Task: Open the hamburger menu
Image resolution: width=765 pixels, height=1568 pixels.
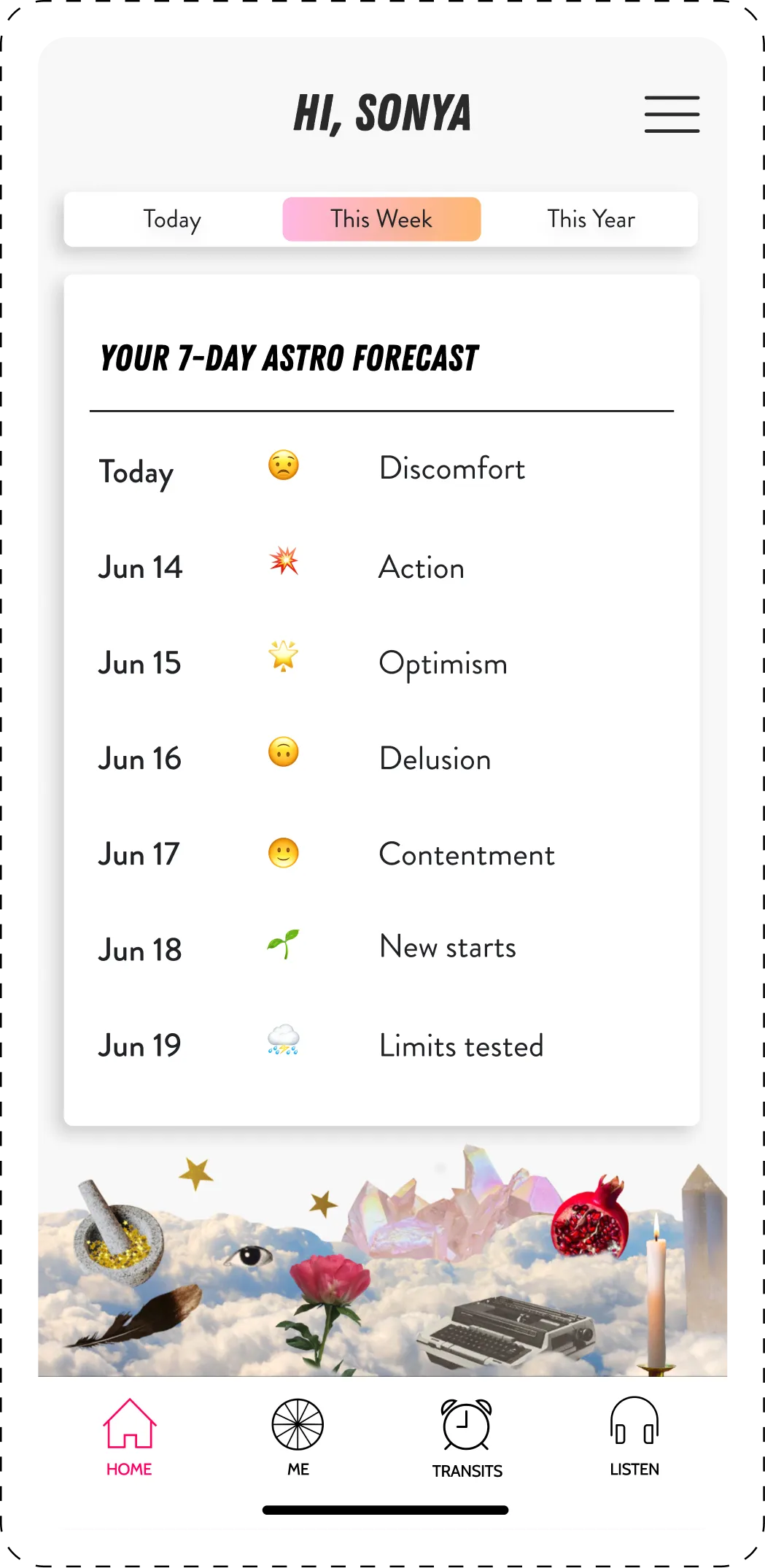Action: click(672, 115)
